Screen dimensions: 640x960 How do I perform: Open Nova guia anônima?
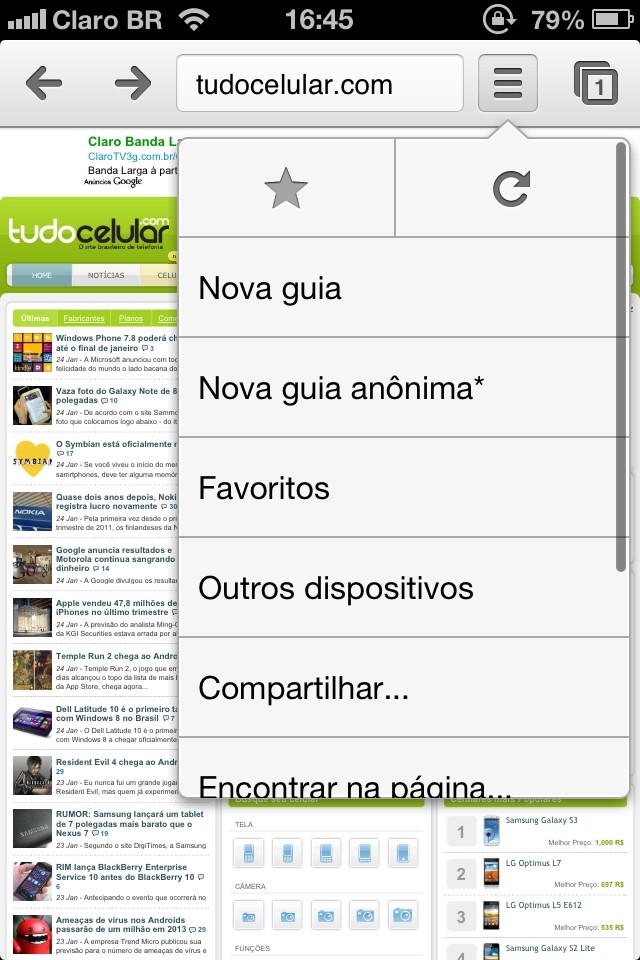(x=400, y=388)
